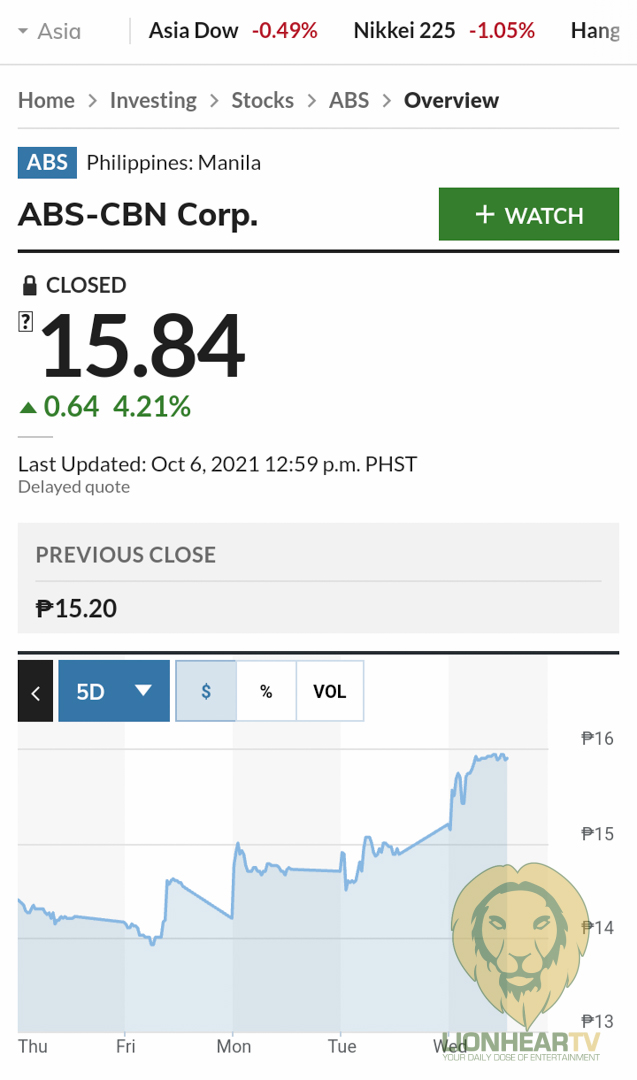Go to Home breadcrumb

46,101
